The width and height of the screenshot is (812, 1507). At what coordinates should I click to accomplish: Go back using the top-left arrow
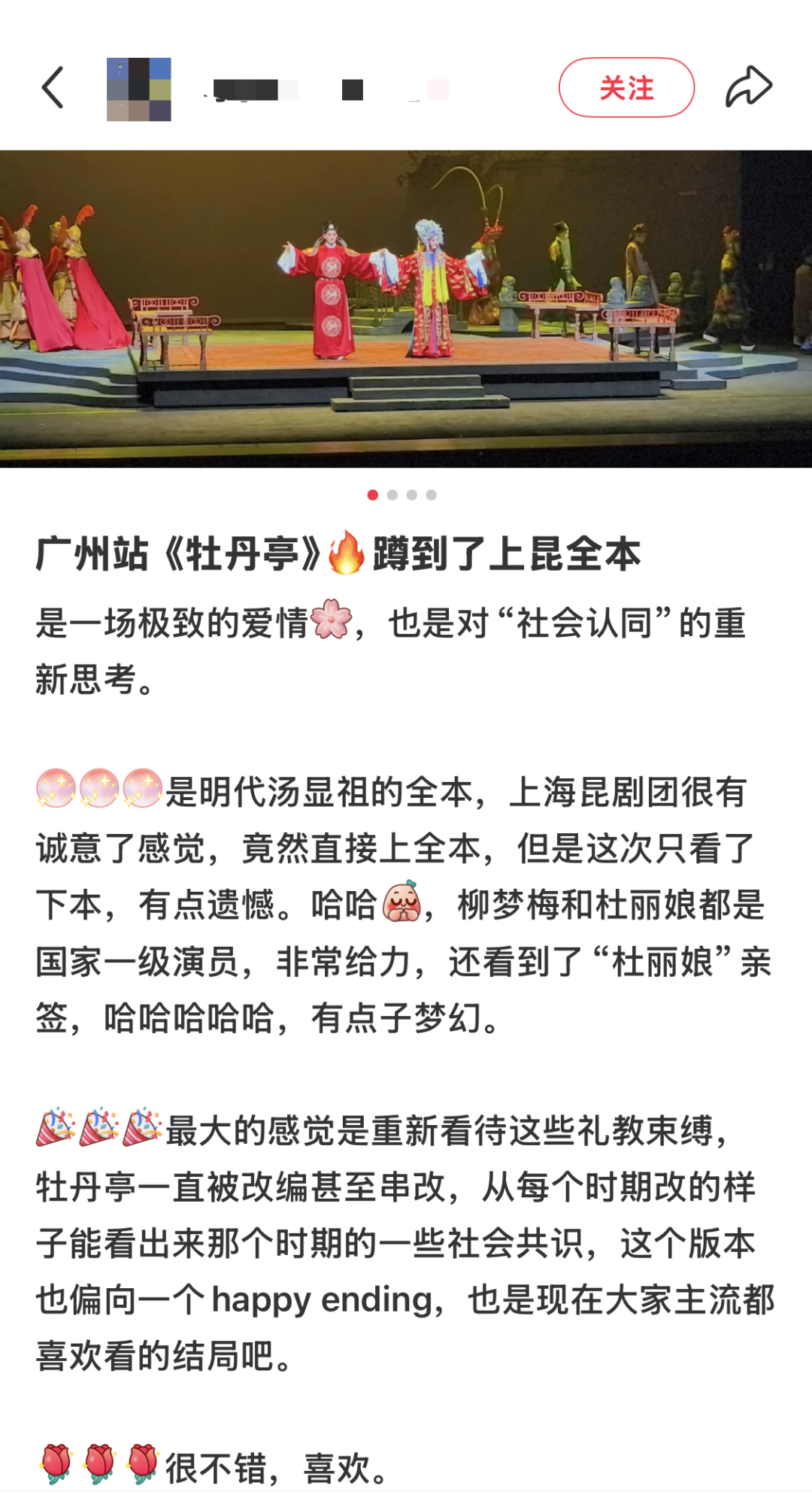click(x=53, y=88)
